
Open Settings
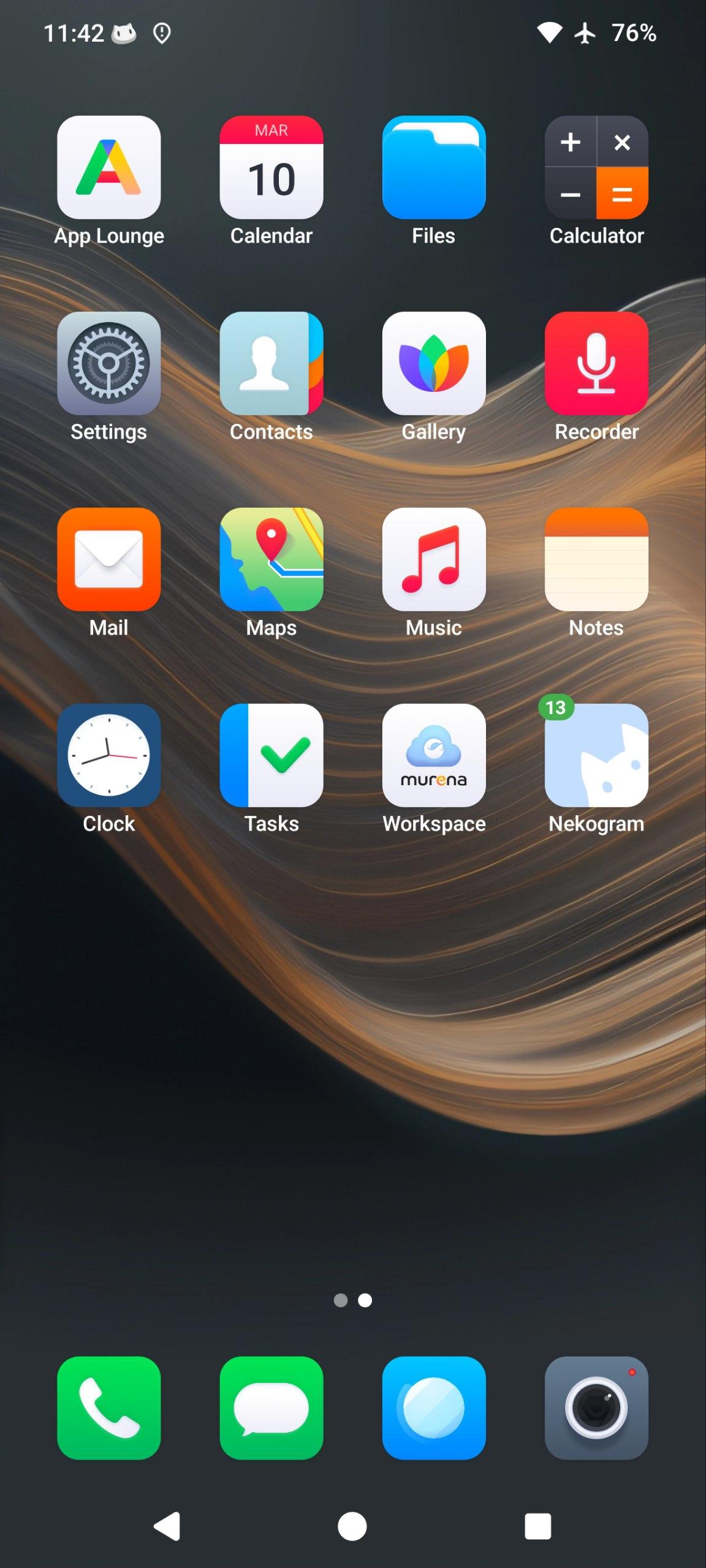point(109,363)
